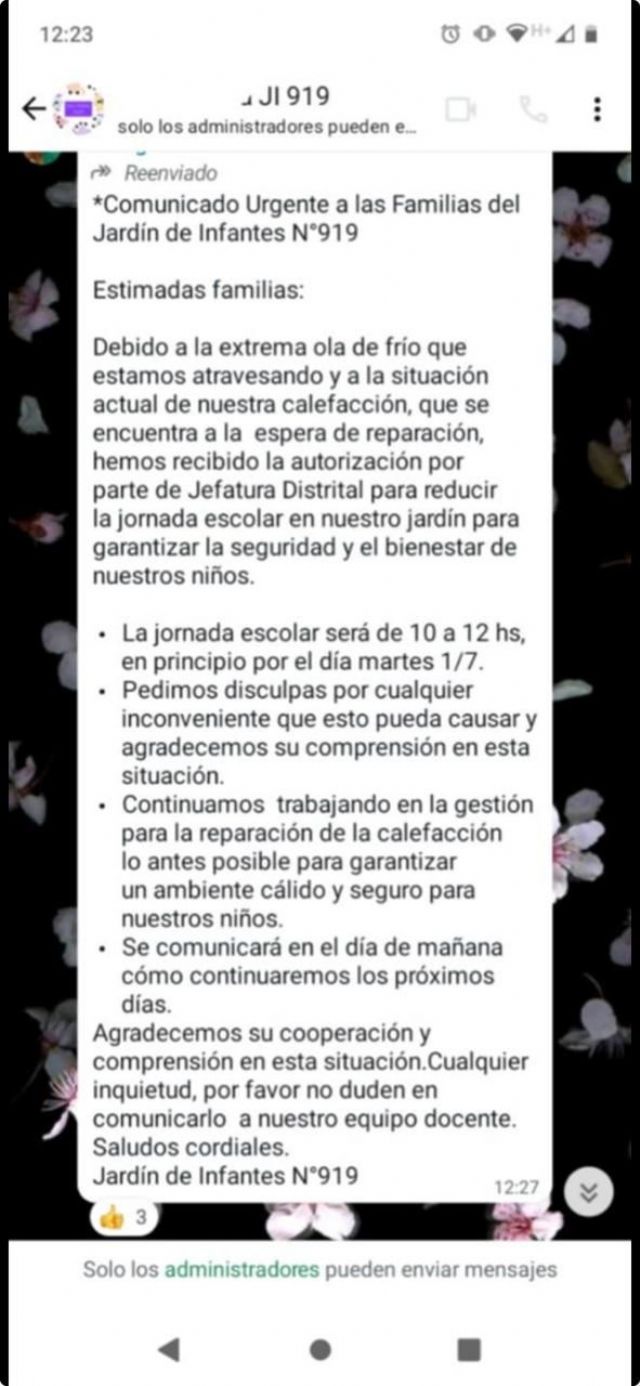View the thumbs-up reactions on the message
Viewport: 640px width, 1386px height.
point(125,1217)
